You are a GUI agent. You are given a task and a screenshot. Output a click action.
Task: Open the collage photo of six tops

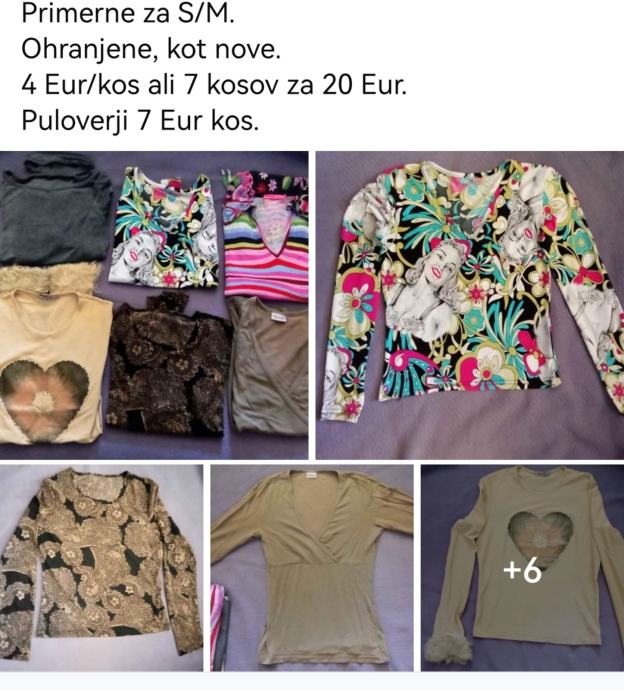[x=154, y=305]
